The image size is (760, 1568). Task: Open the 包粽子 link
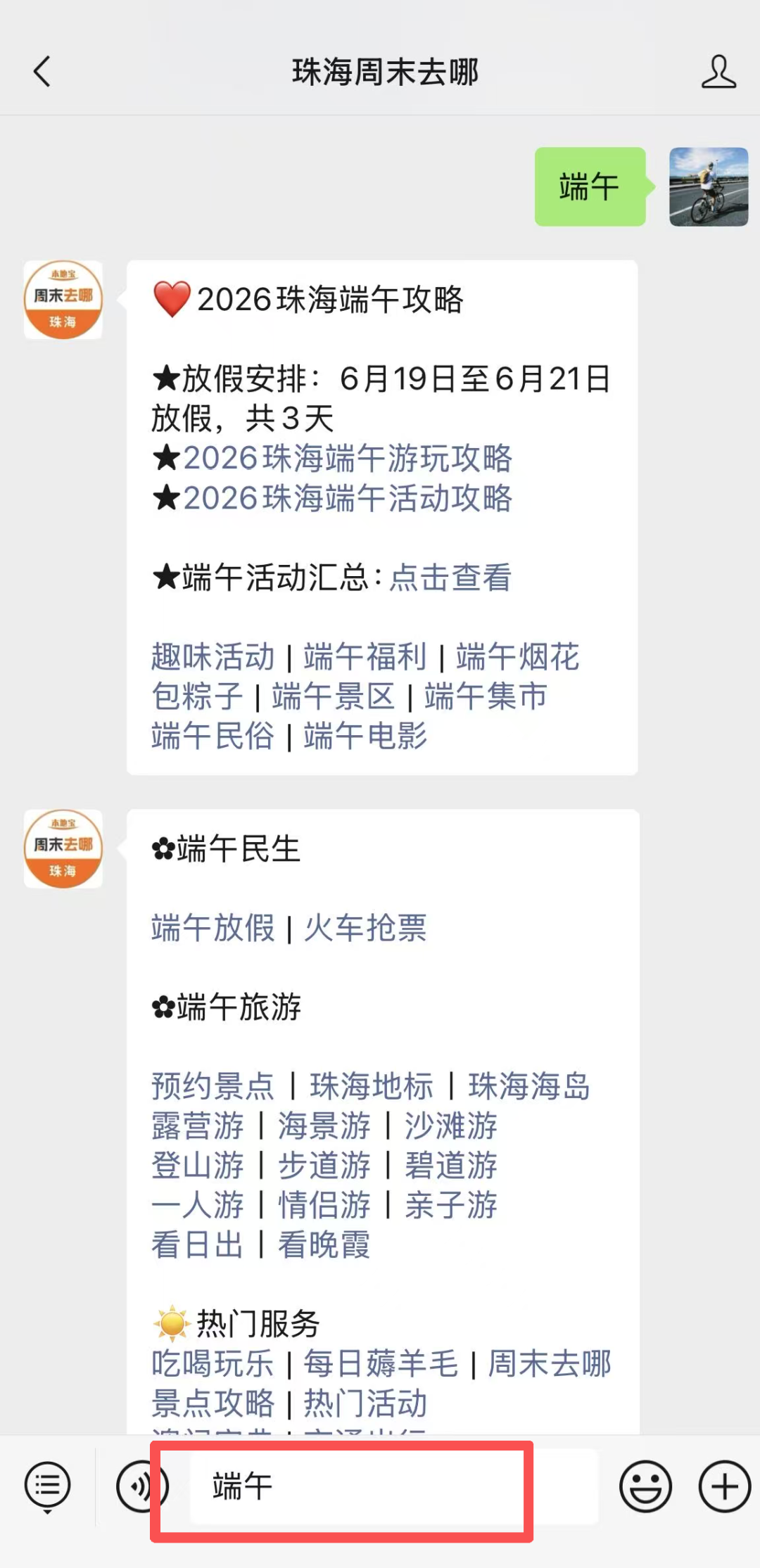coord(197,696)
